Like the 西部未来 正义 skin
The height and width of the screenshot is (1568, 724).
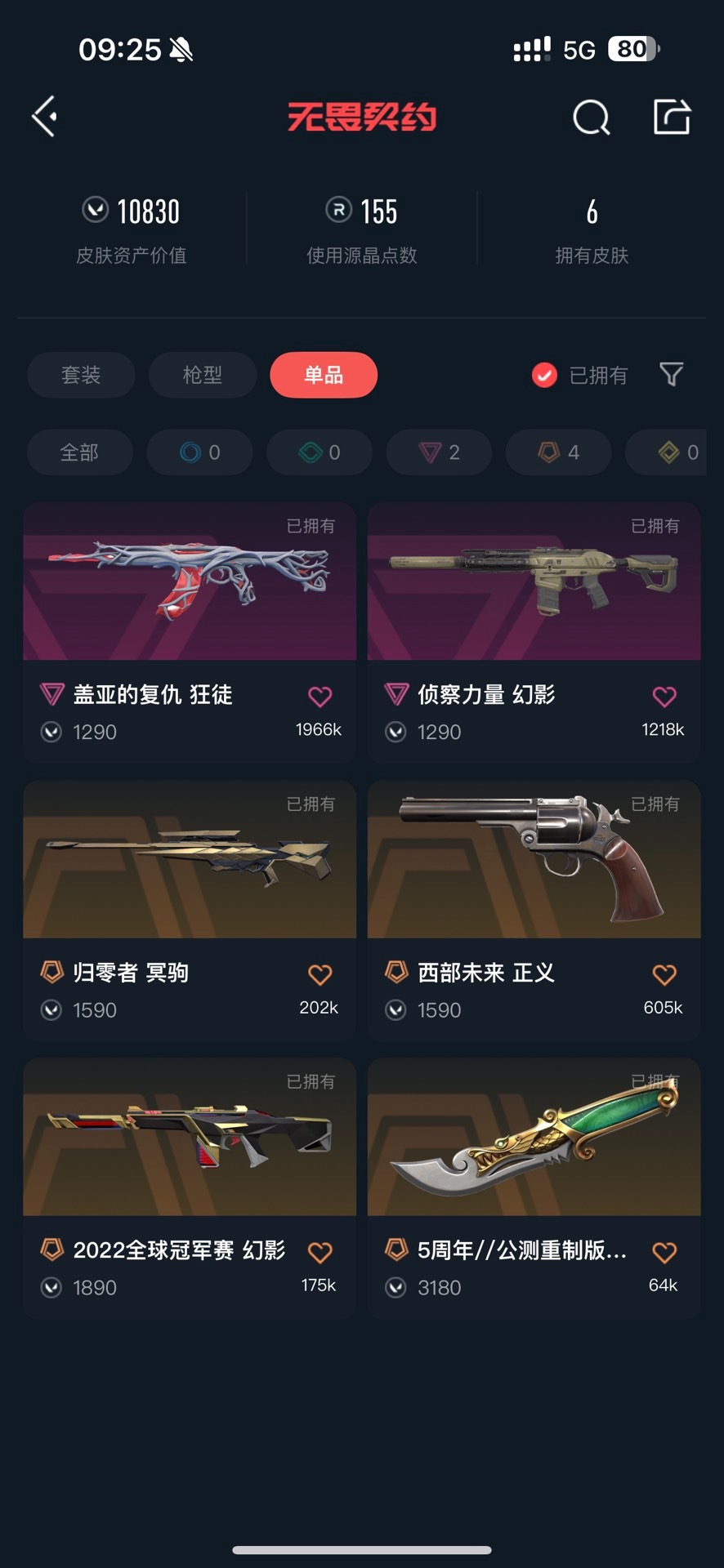[664, 974]
